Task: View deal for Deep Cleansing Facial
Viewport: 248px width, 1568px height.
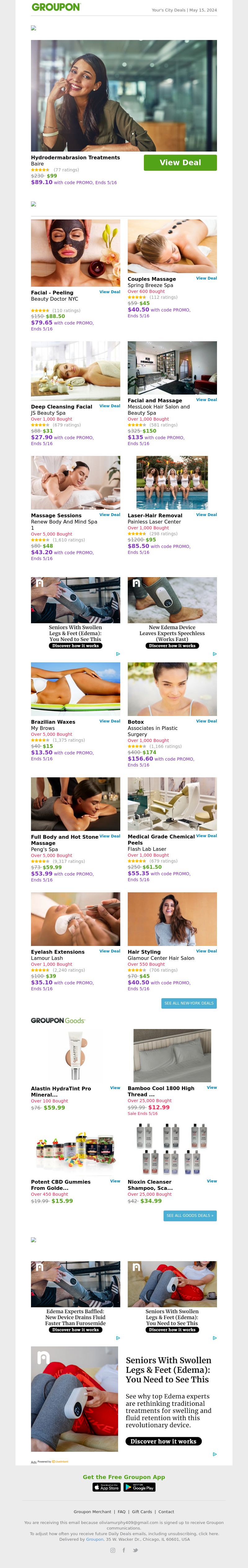Action: (x=110, y=406)
